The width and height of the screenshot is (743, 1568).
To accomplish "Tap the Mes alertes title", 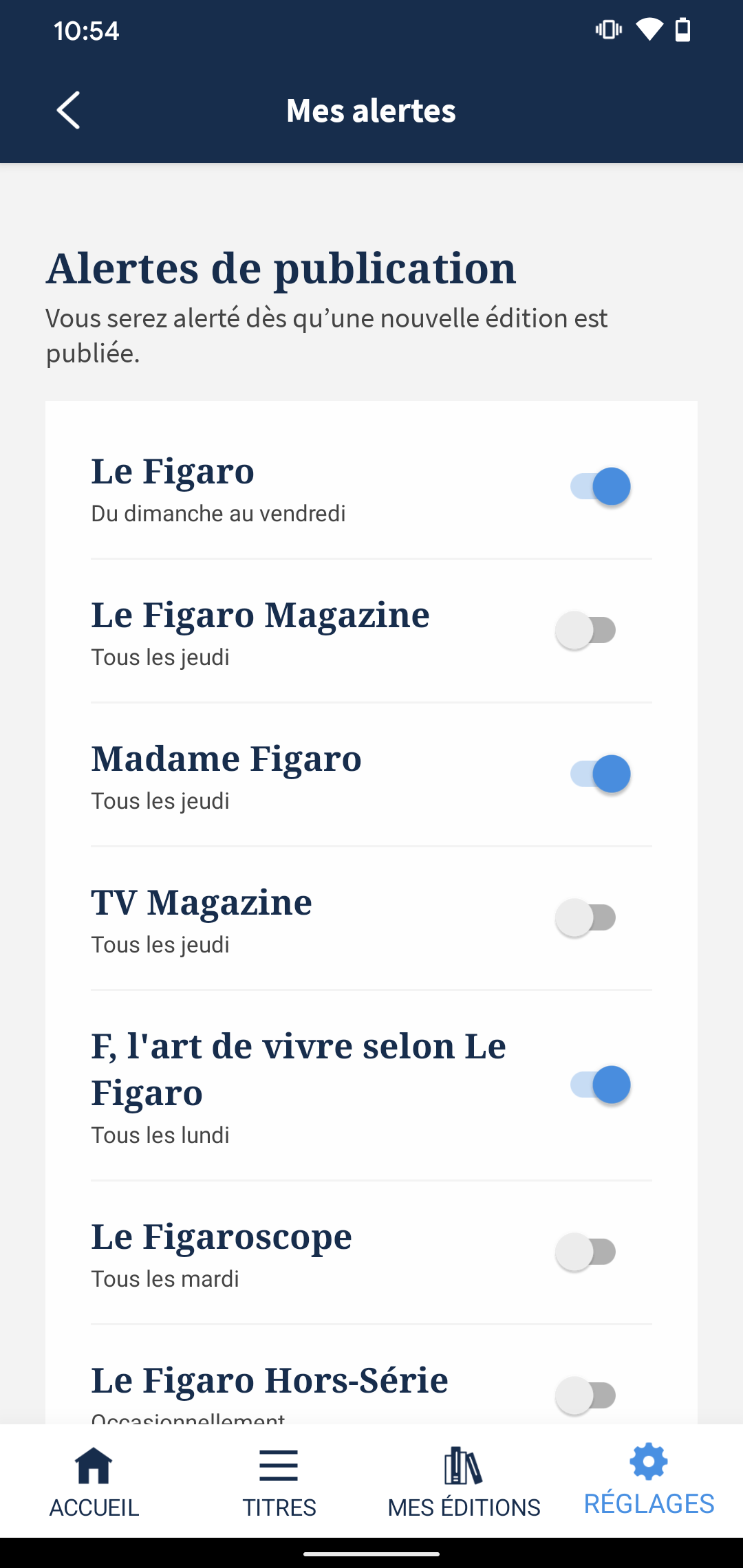I will tap(371, 110).
